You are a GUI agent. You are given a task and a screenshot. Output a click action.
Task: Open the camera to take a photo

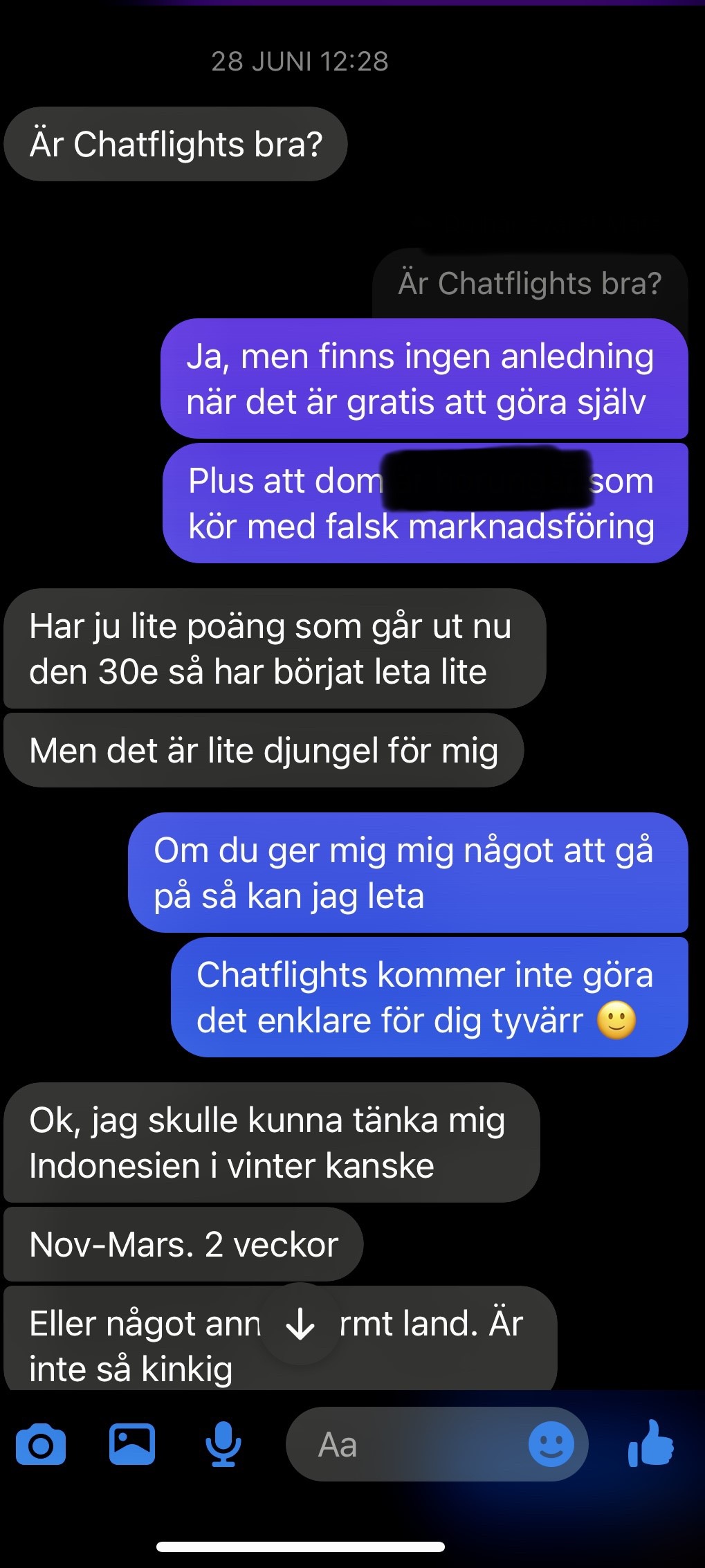pos(41,1446)
